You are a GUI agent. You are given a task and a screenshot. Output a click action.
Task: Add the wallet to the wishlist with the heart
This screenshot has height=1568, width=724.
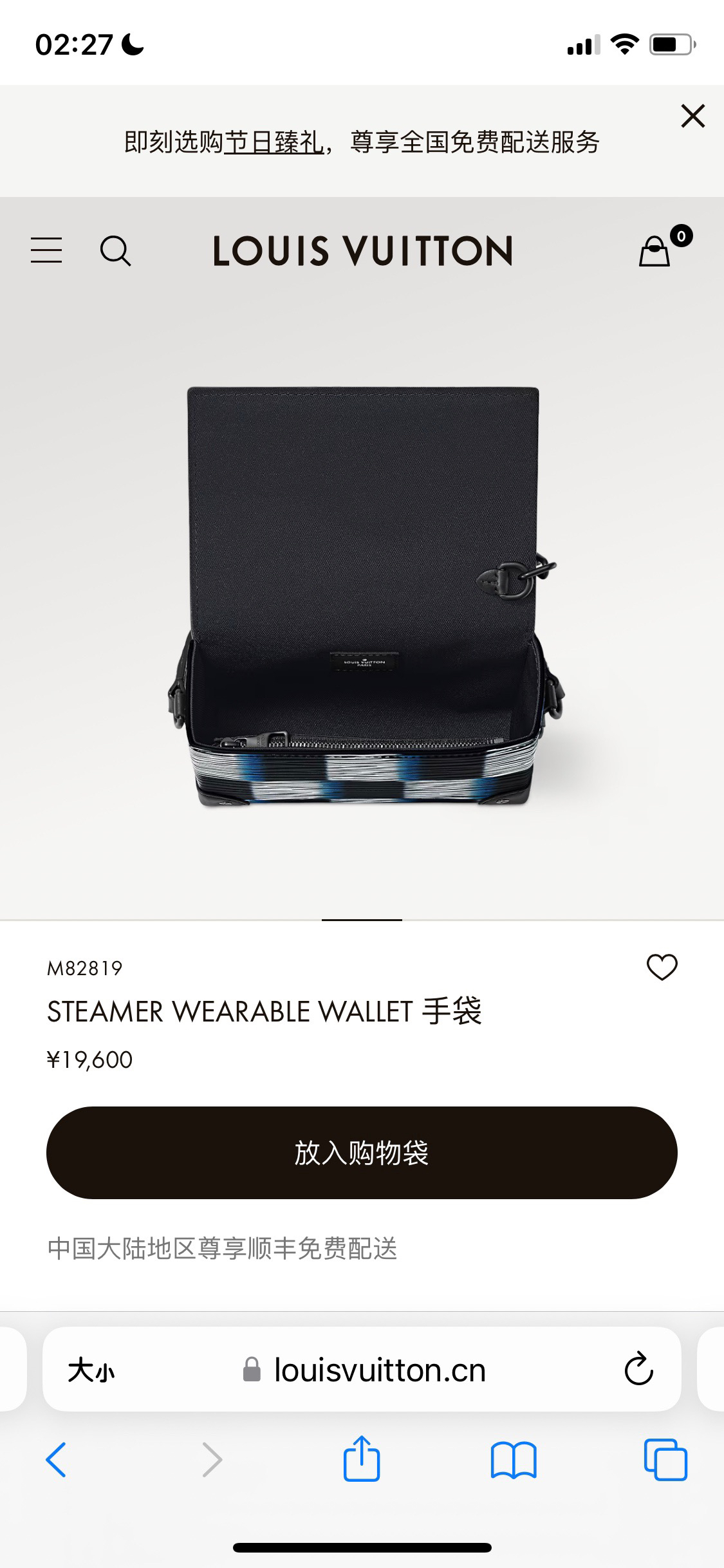pyautogui.click(x=662, y=967)
